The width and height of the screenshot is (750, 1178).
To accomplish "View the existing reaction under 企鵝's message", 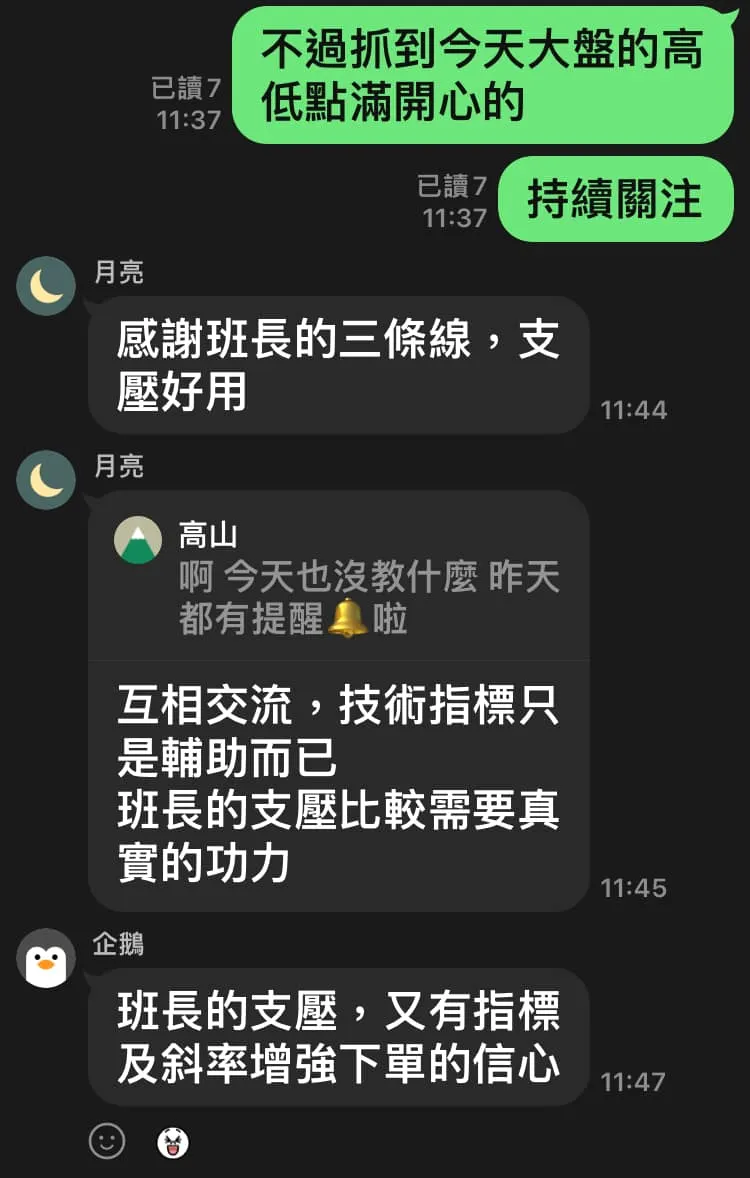I will [173, 1141].
